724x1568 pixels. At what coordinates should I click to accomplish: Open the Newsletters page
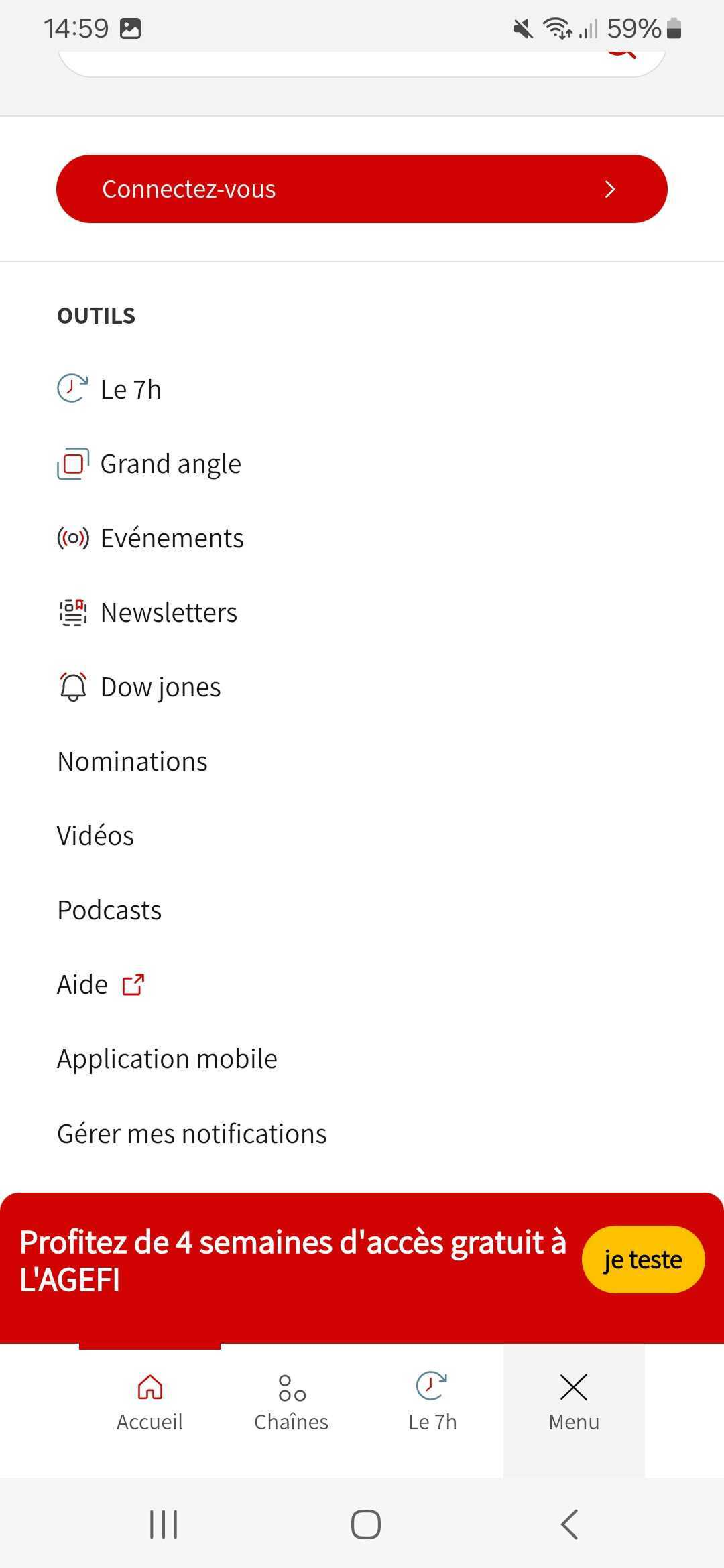click(168, 612)
